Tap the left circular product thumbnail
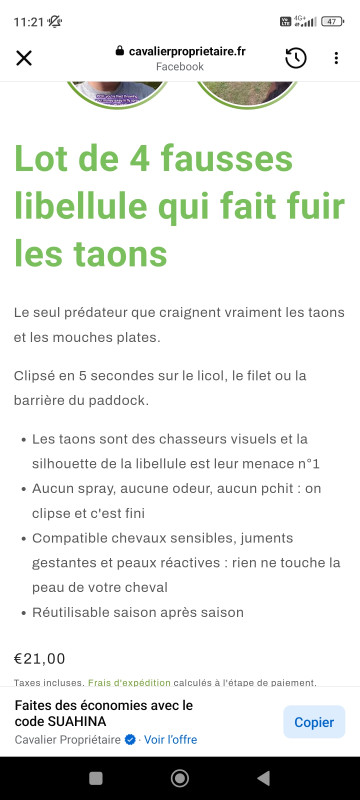Image resolution: width=360 pixels, height=800 pixels. [117, 94]
